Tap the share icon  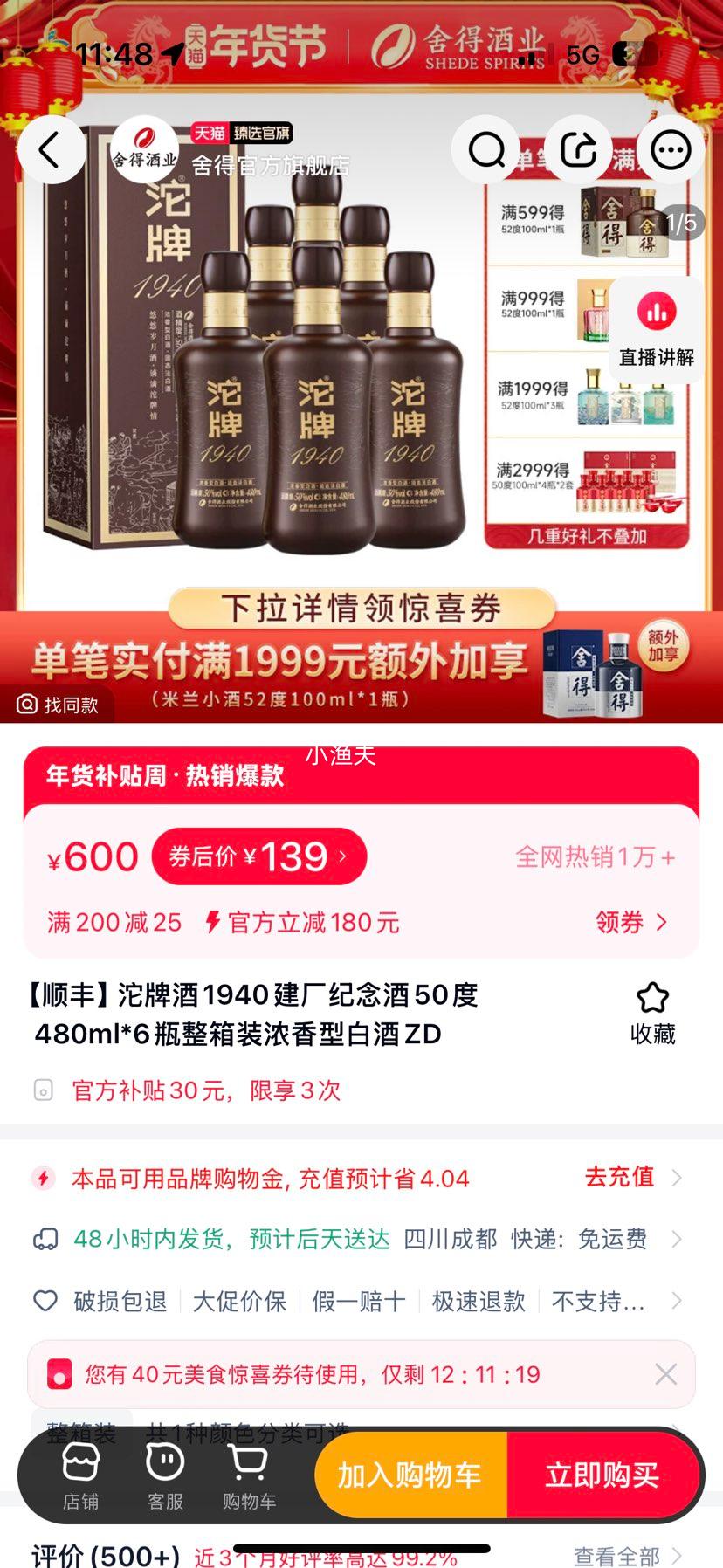pos(578,149)
